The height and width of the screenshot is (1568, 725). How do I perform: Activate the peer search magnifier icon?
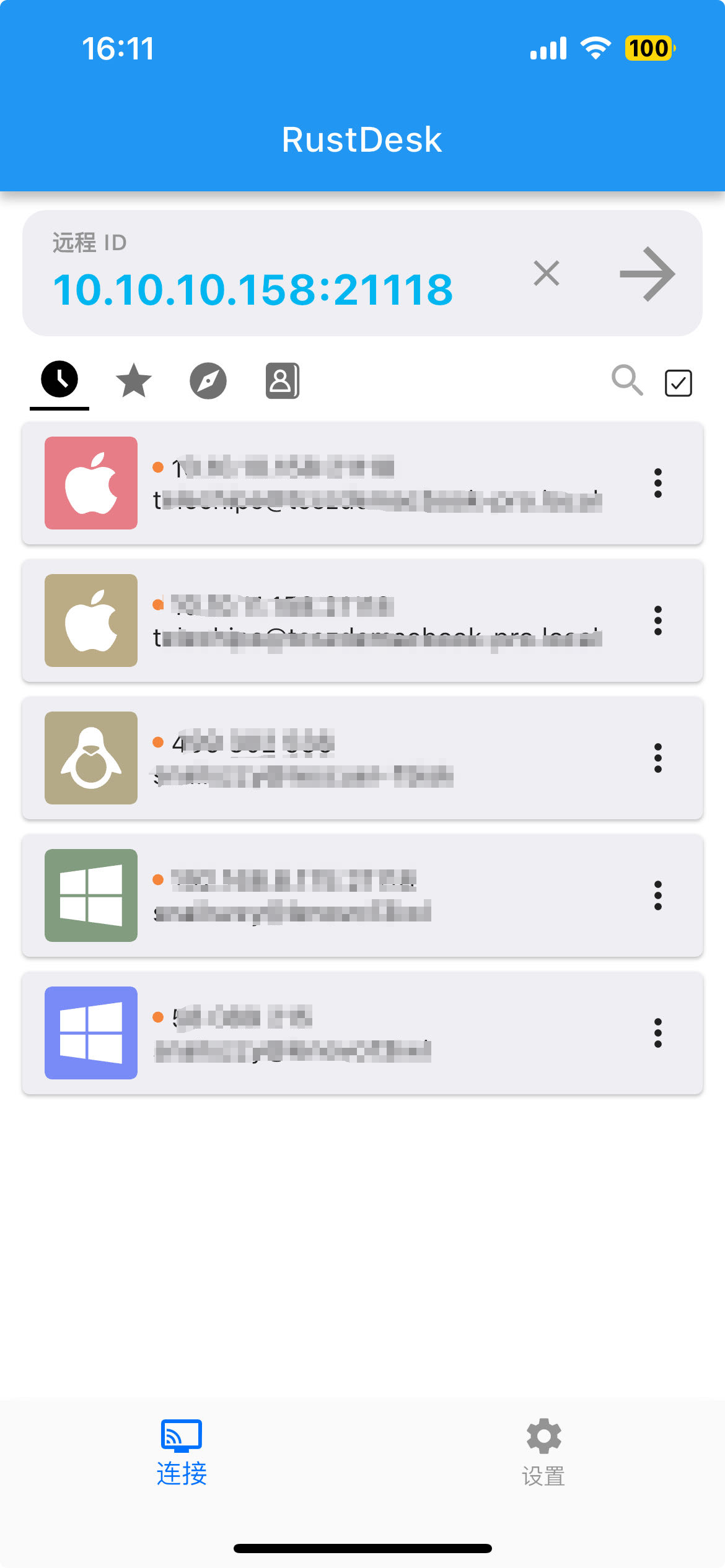628,382
